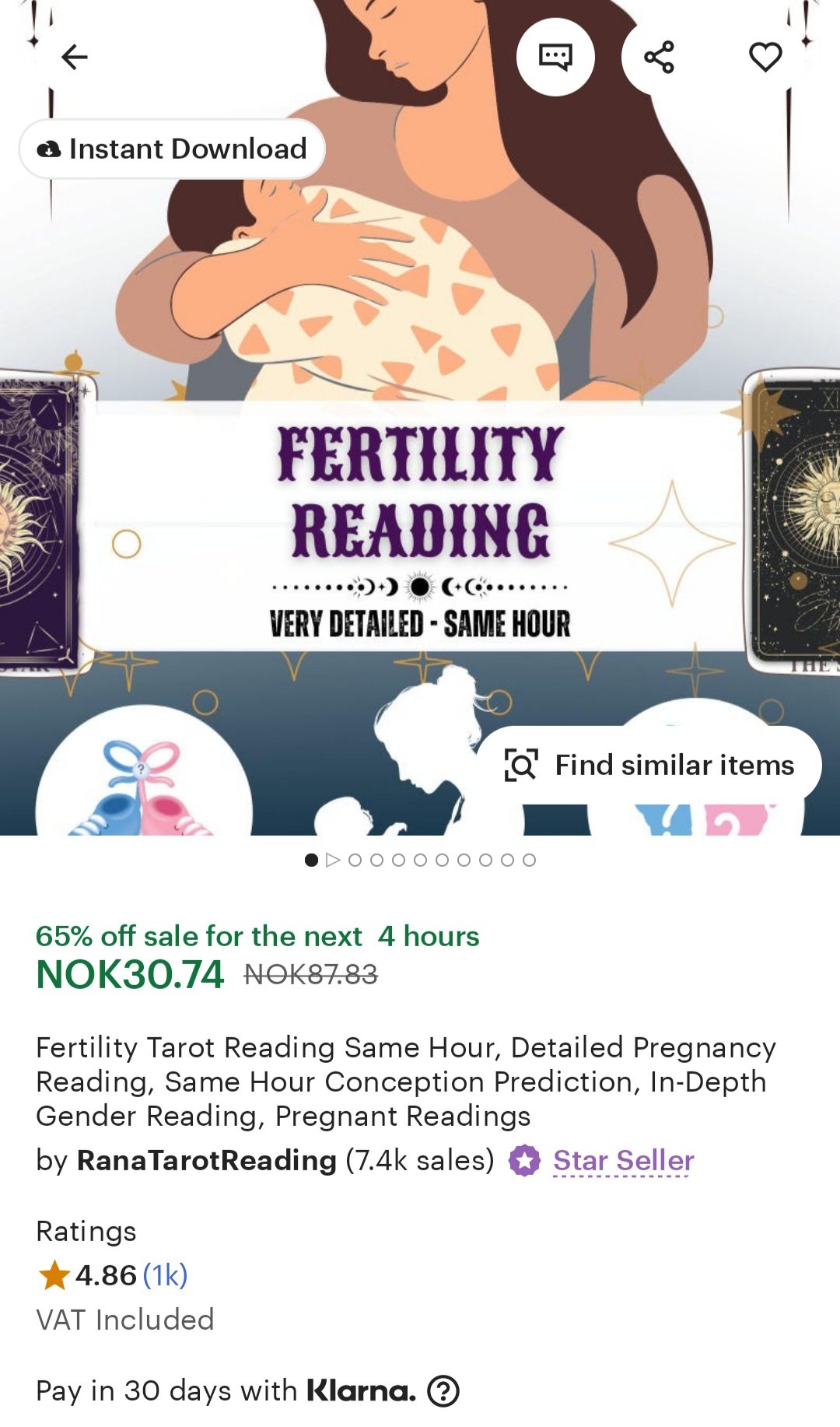The image size is (840, 1427).
Task: Share this fertility reading listing
Action: 660,57
